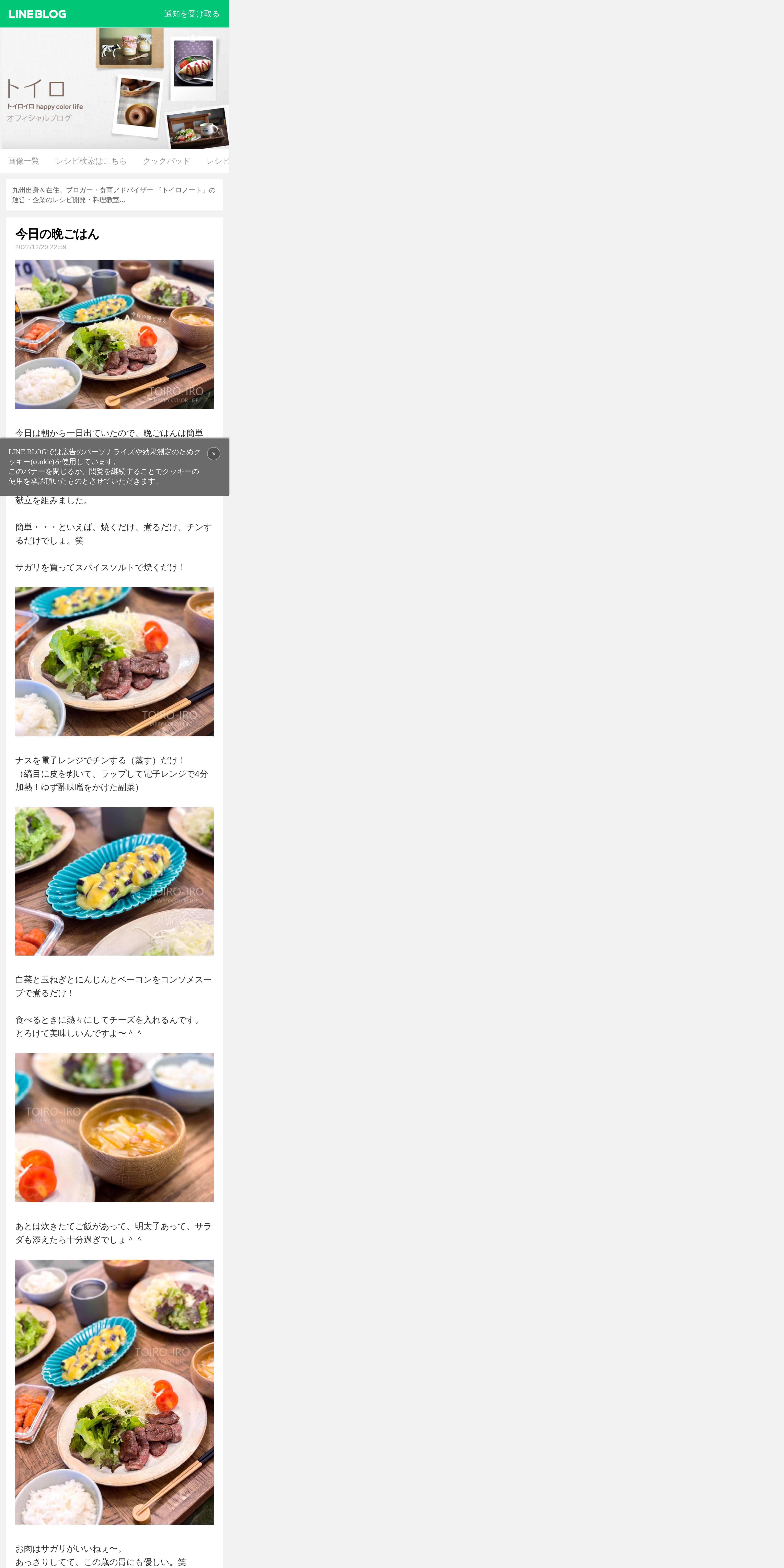This screenshot has height=1568, width=784.
Task: Enlarge the eggplant on turquoise dish photo
Action: coord(114,881)
